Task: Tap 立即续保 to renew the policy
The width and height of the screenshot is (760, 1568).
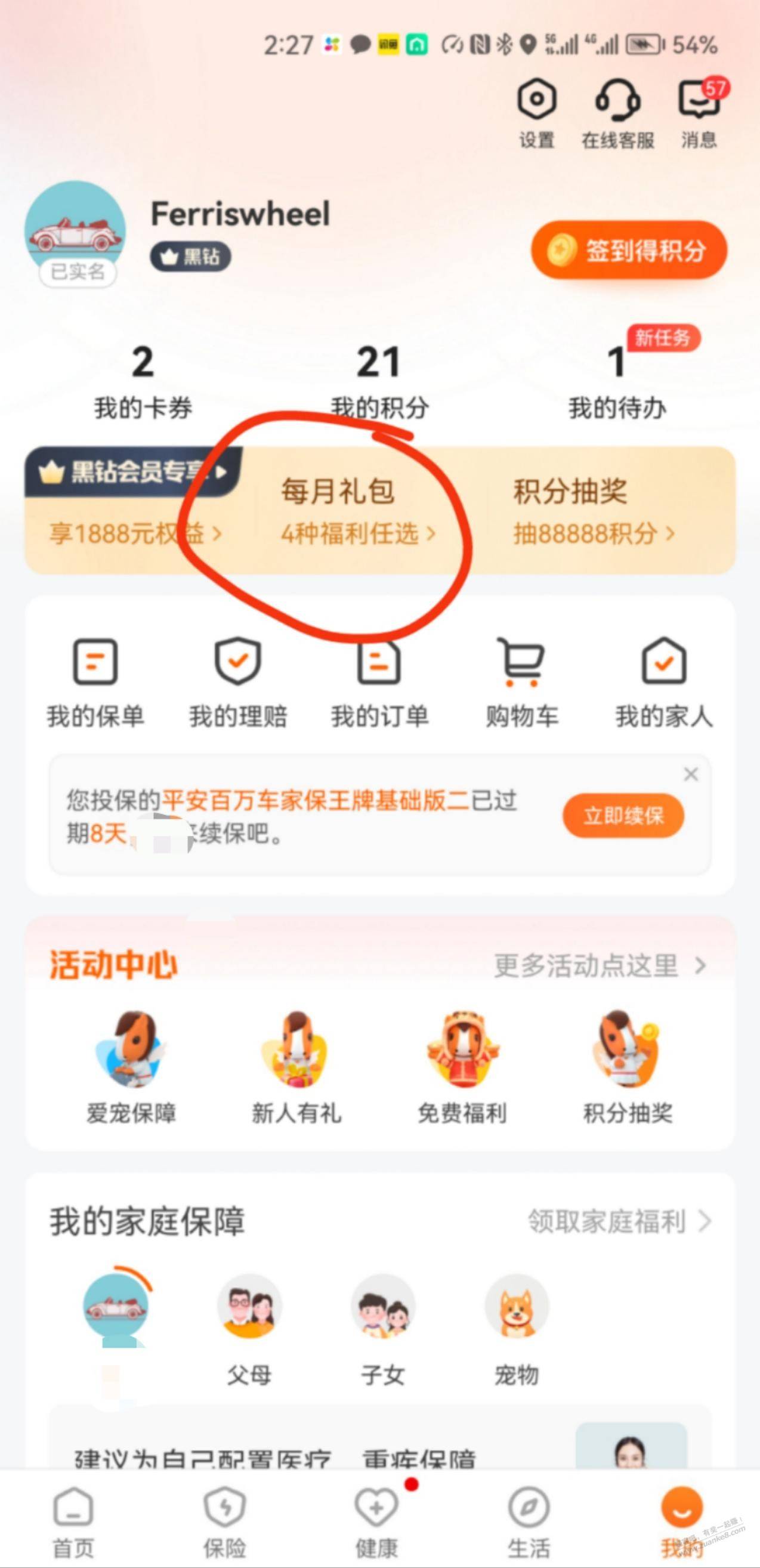Action: point(624,816)
